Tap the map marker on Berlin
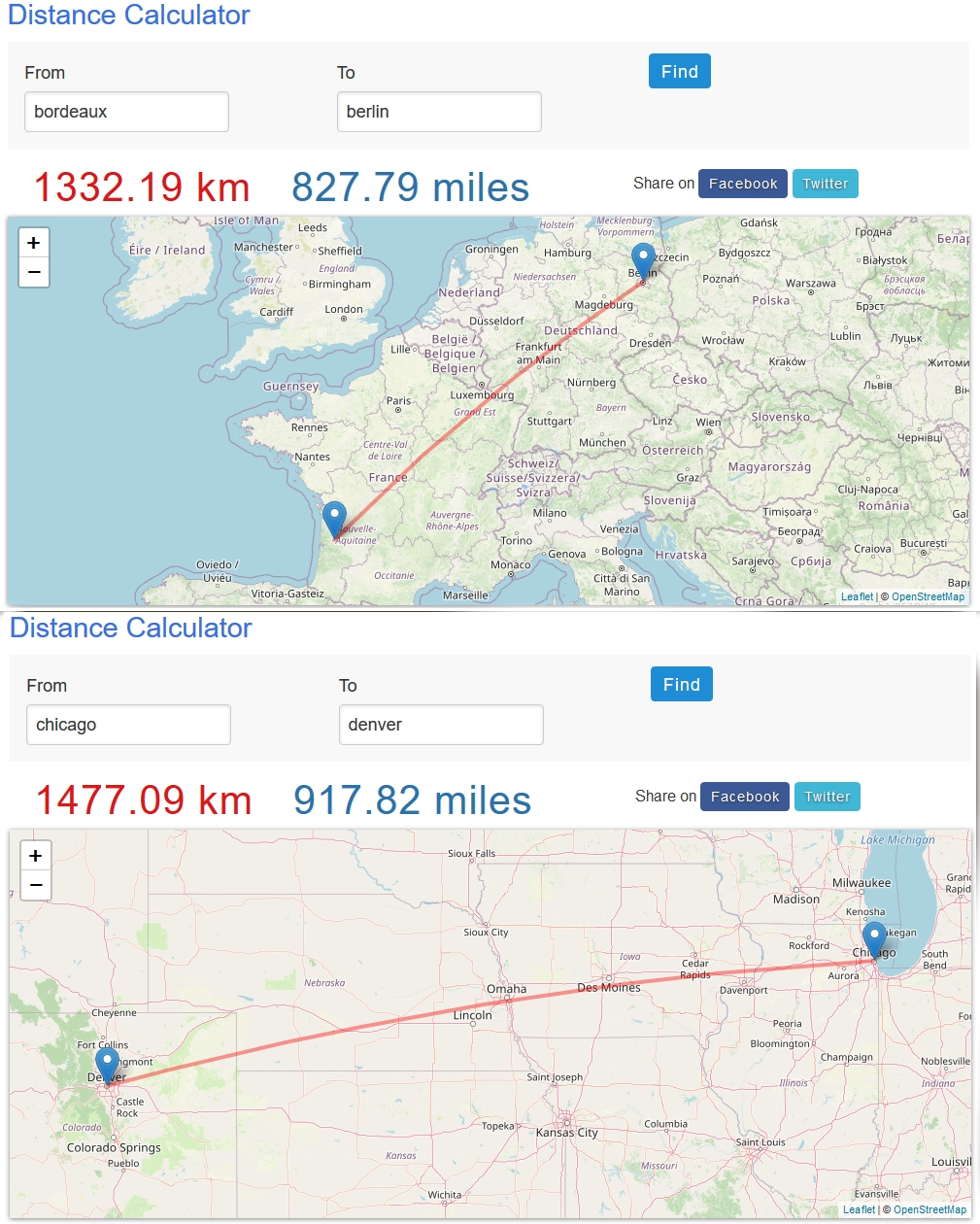 [643, 260]
